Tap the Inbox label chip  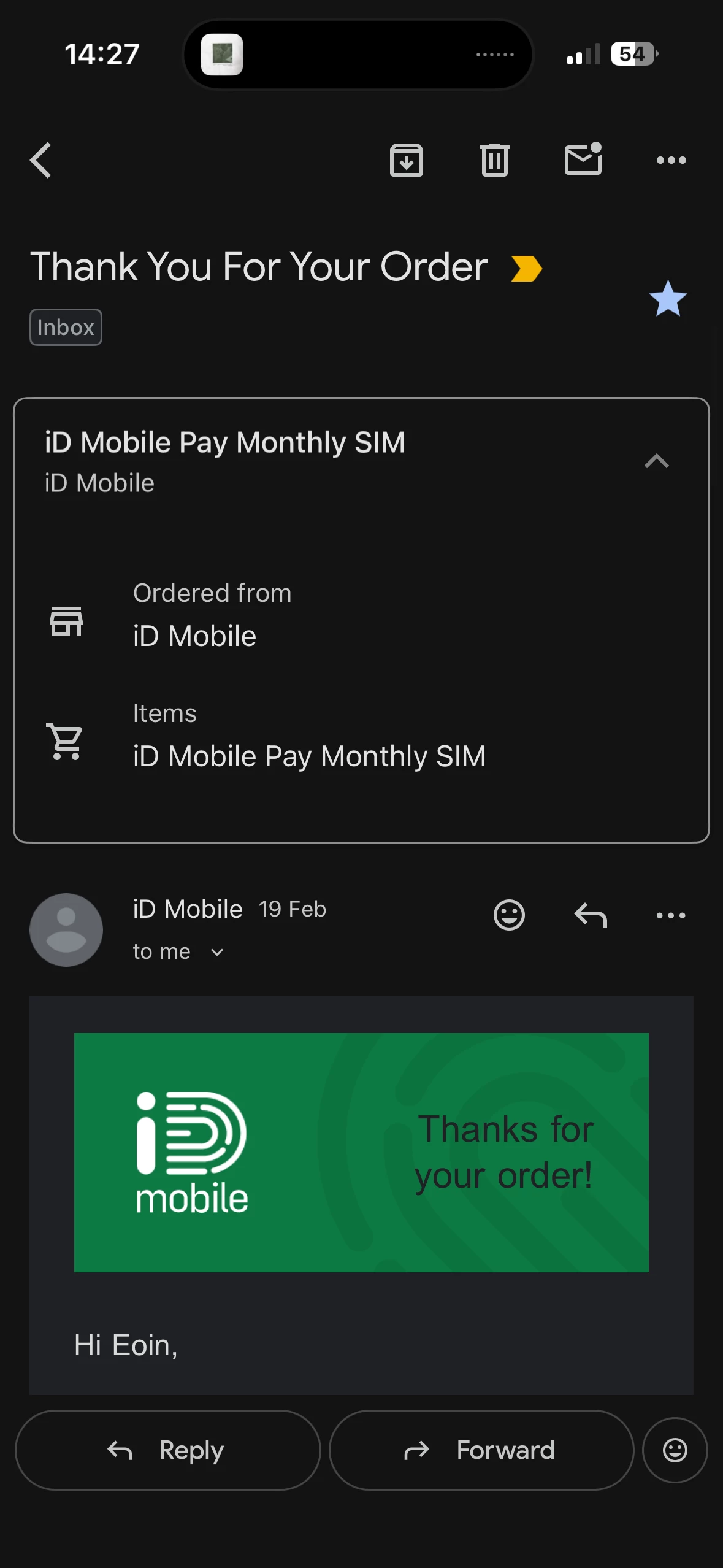[x=66, y=328]
